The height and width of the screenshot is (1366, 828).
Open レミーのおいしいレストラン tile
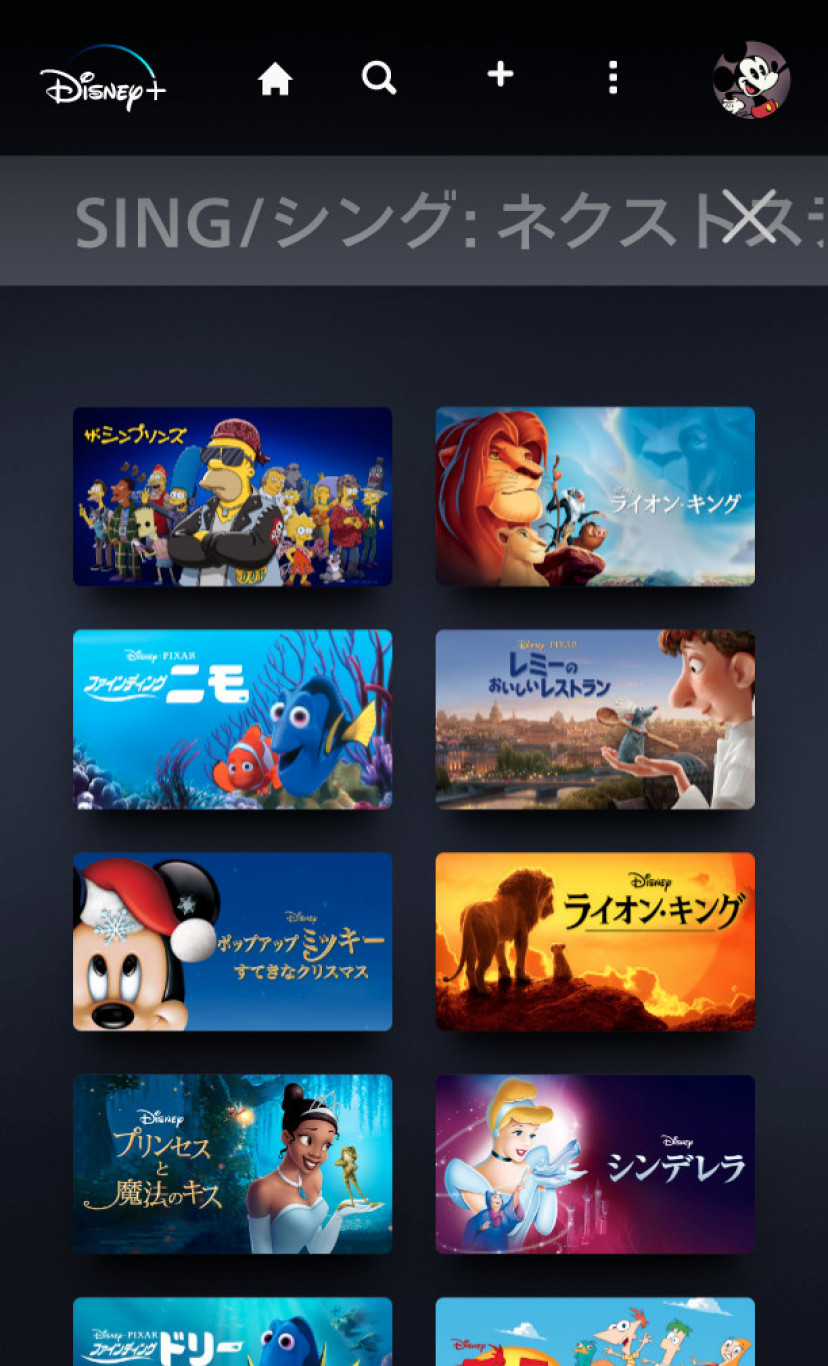point(595,719)
